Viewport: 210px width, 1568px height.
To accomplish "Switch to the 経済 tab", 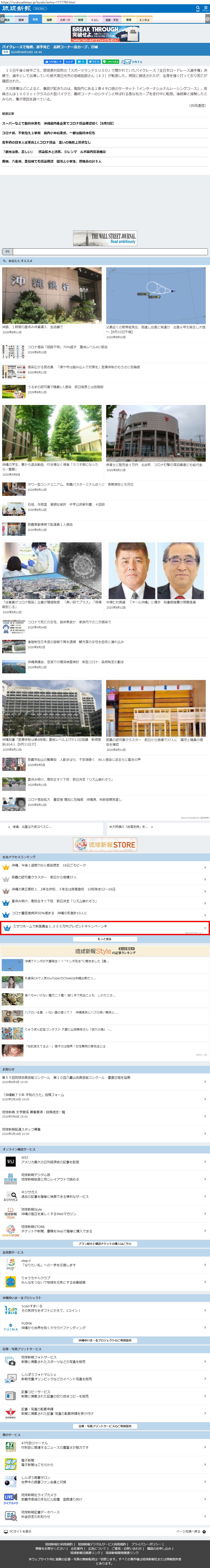I will [x=21, y=19].
